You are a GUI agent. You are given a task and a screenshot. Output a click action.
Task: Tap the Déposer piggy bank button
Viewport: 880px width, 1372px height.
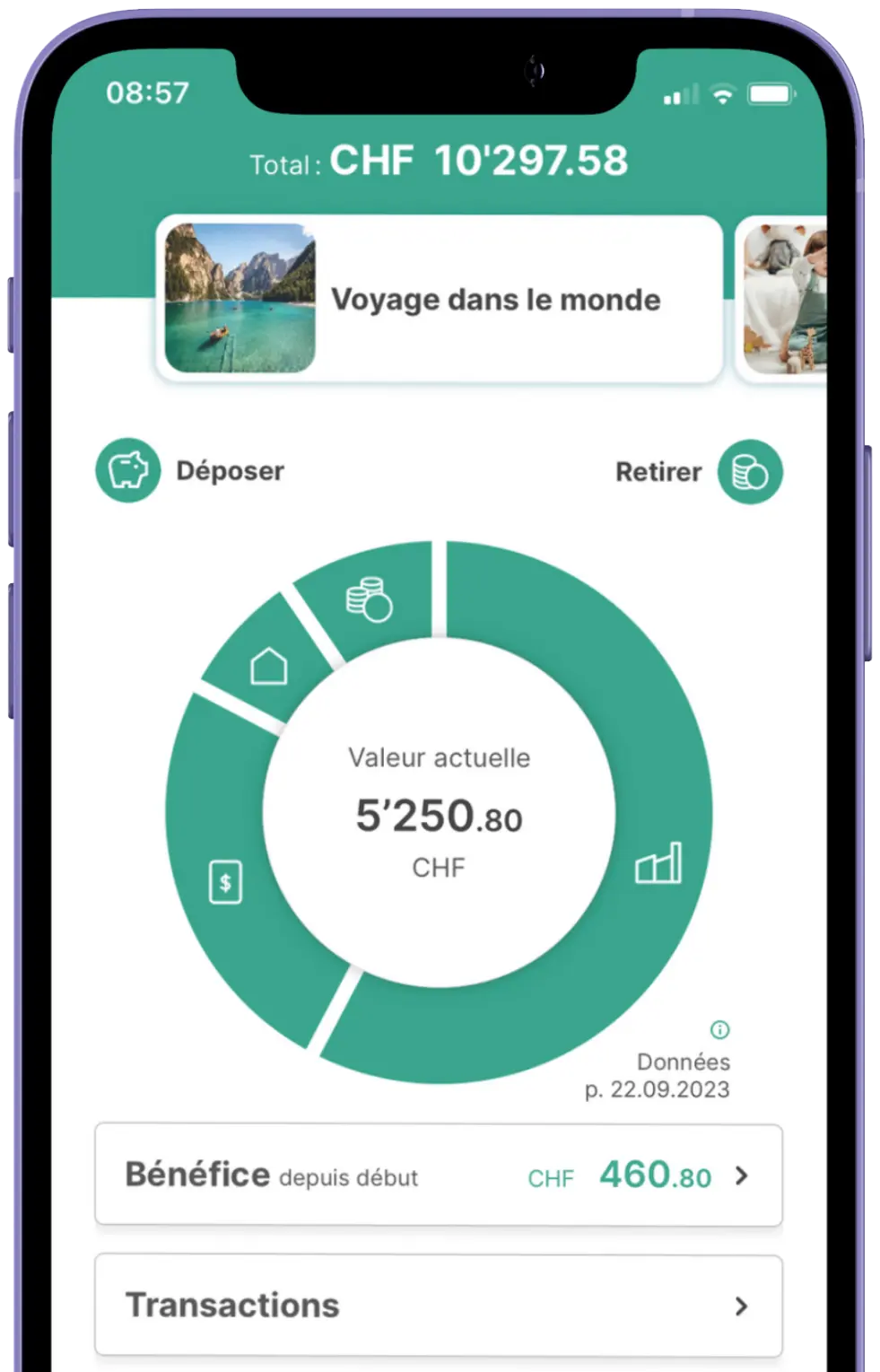coord(128,470)
